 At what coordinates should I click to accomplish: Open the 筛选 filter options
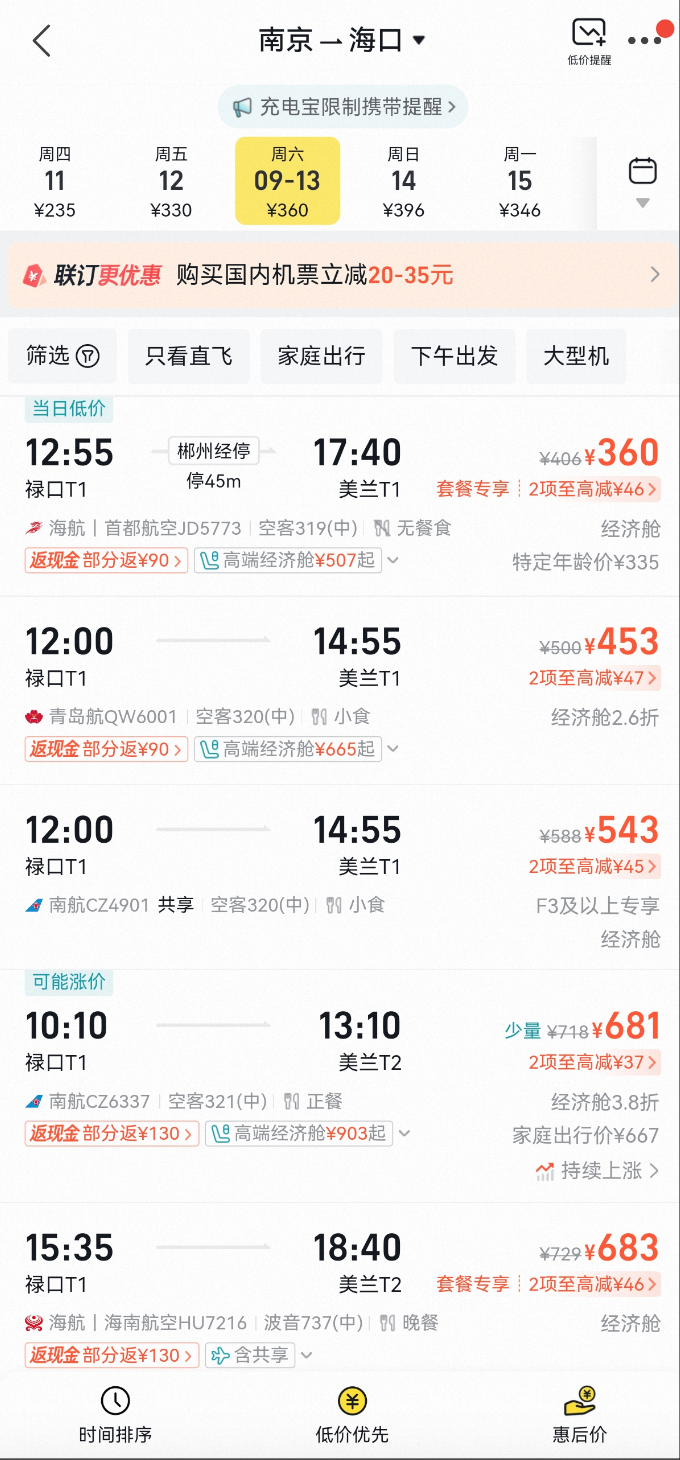[x=62, y=356]
